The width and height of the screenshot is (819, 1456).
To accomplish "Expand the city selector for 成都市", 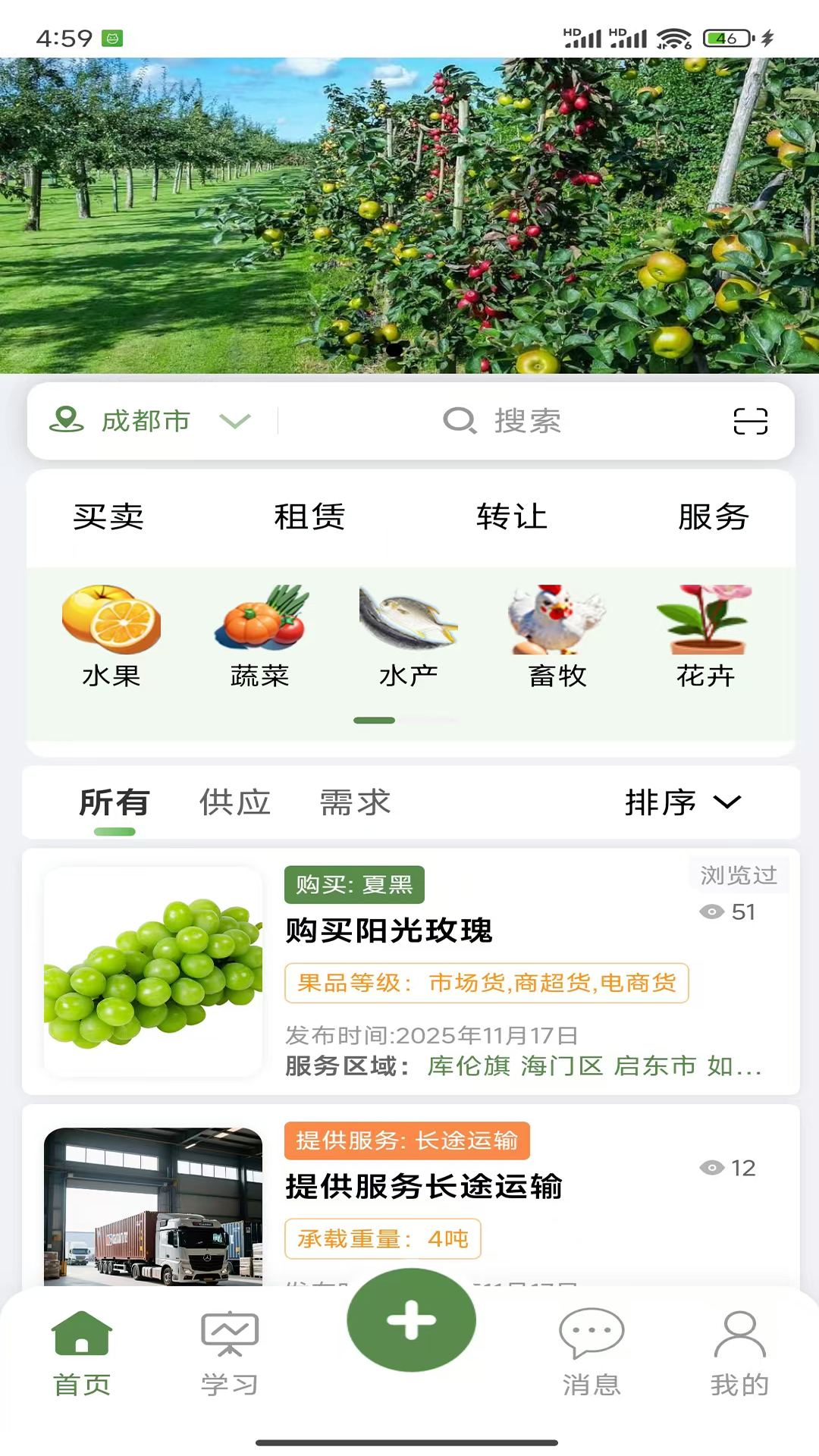I will (x=235, y=422).
